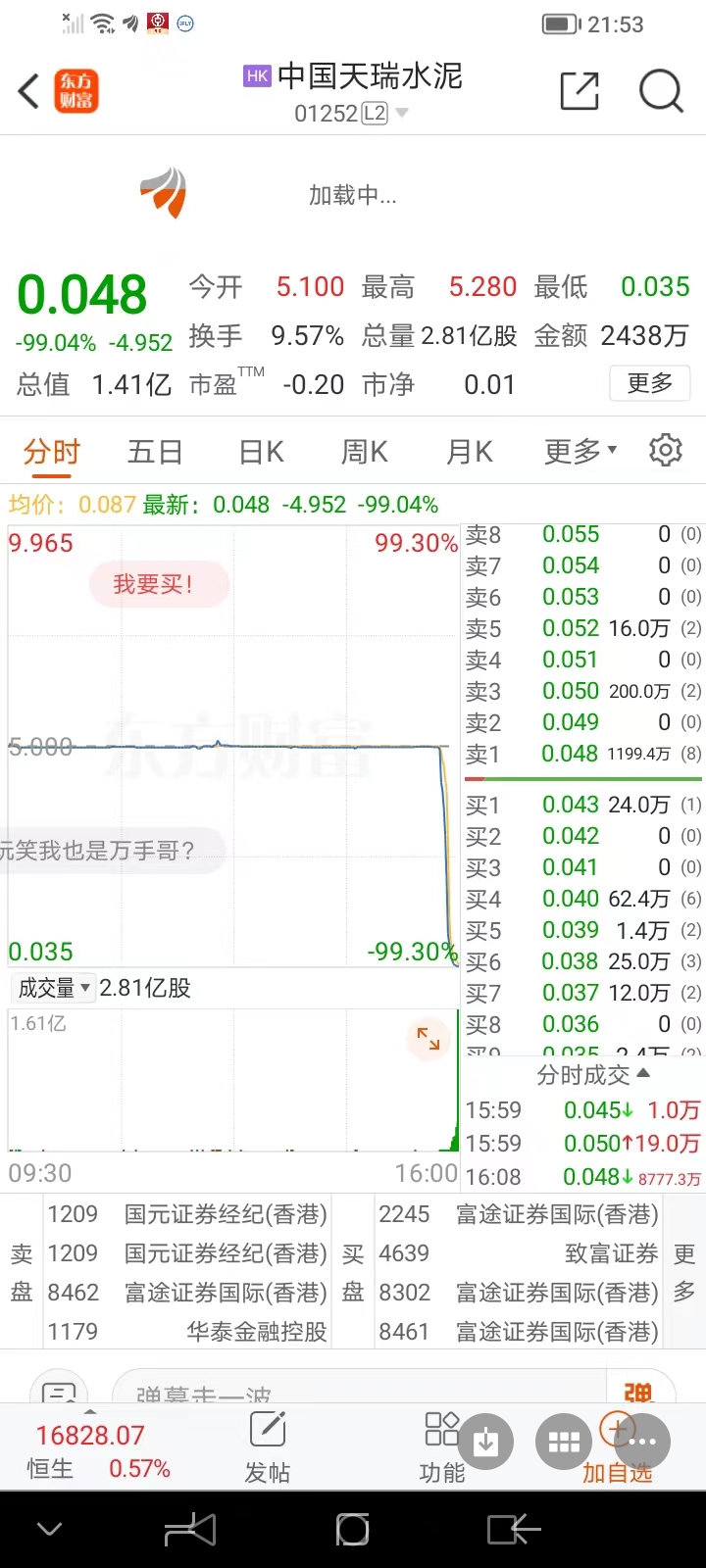Viewport: 706px width, 1568px height.
Task: Open the share icon at top right
Action: pos(579,90)
